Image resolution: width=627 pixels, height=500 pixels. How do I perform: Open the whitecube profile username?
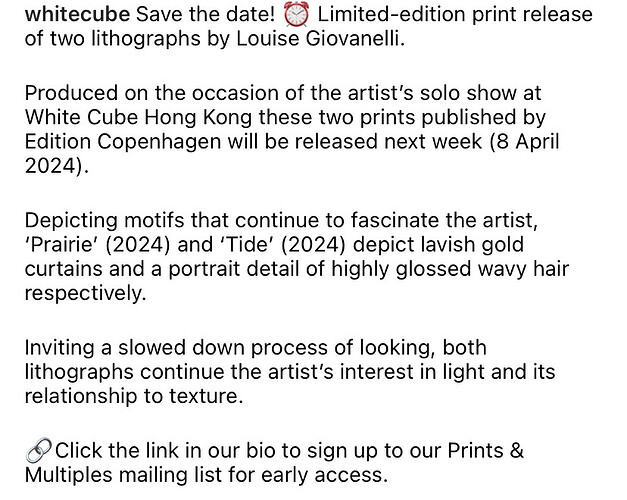click(76, 15)
